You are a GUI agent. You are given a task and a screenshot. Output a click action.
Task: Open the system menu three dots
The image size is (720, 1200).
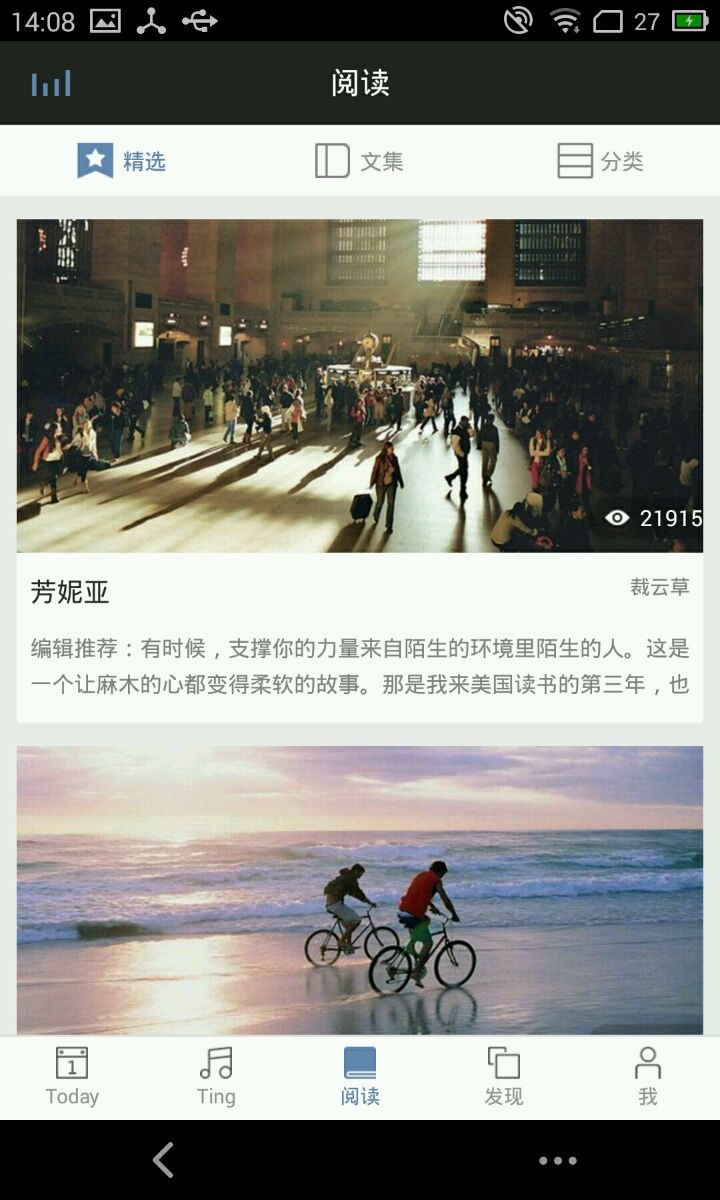click(557, 1160)
